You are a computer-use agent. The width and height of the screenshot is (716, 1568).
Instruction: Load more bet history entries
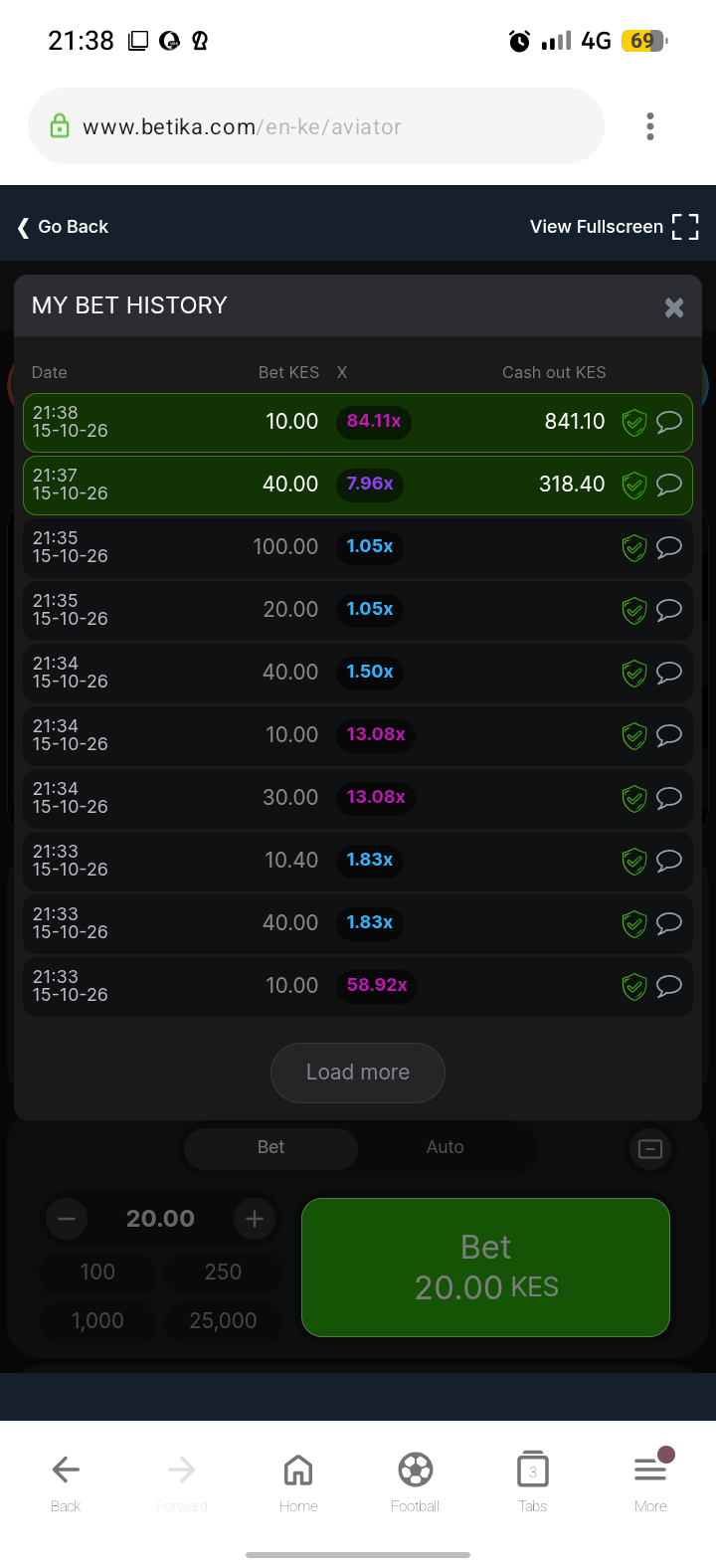(x=358, y=1073)
